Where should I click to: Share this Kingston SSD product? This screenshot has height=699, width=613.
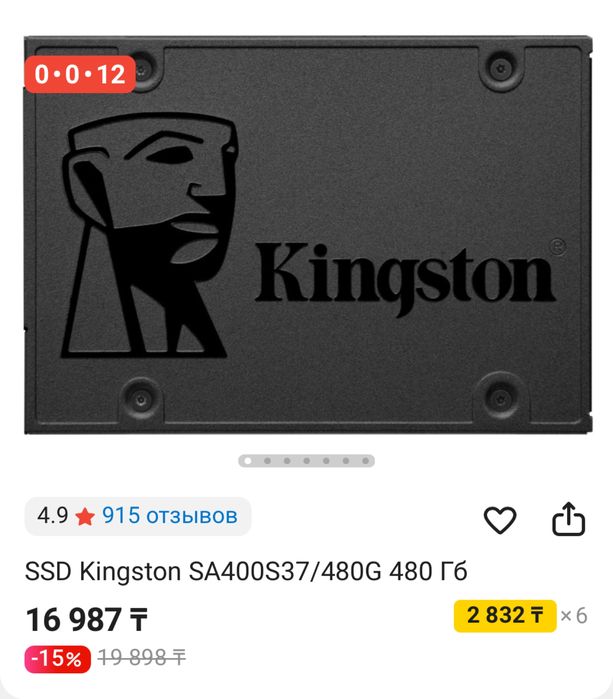click(x=567, y=519)
